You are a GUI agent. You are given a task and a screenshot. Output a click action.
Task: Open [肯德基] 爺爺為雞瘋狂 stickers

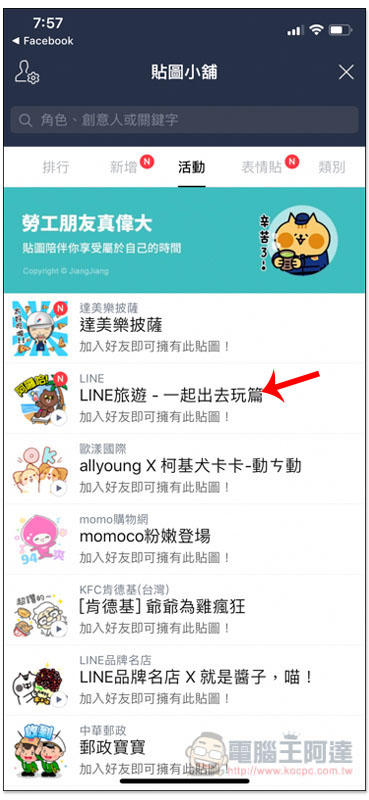tap(184, 610)
